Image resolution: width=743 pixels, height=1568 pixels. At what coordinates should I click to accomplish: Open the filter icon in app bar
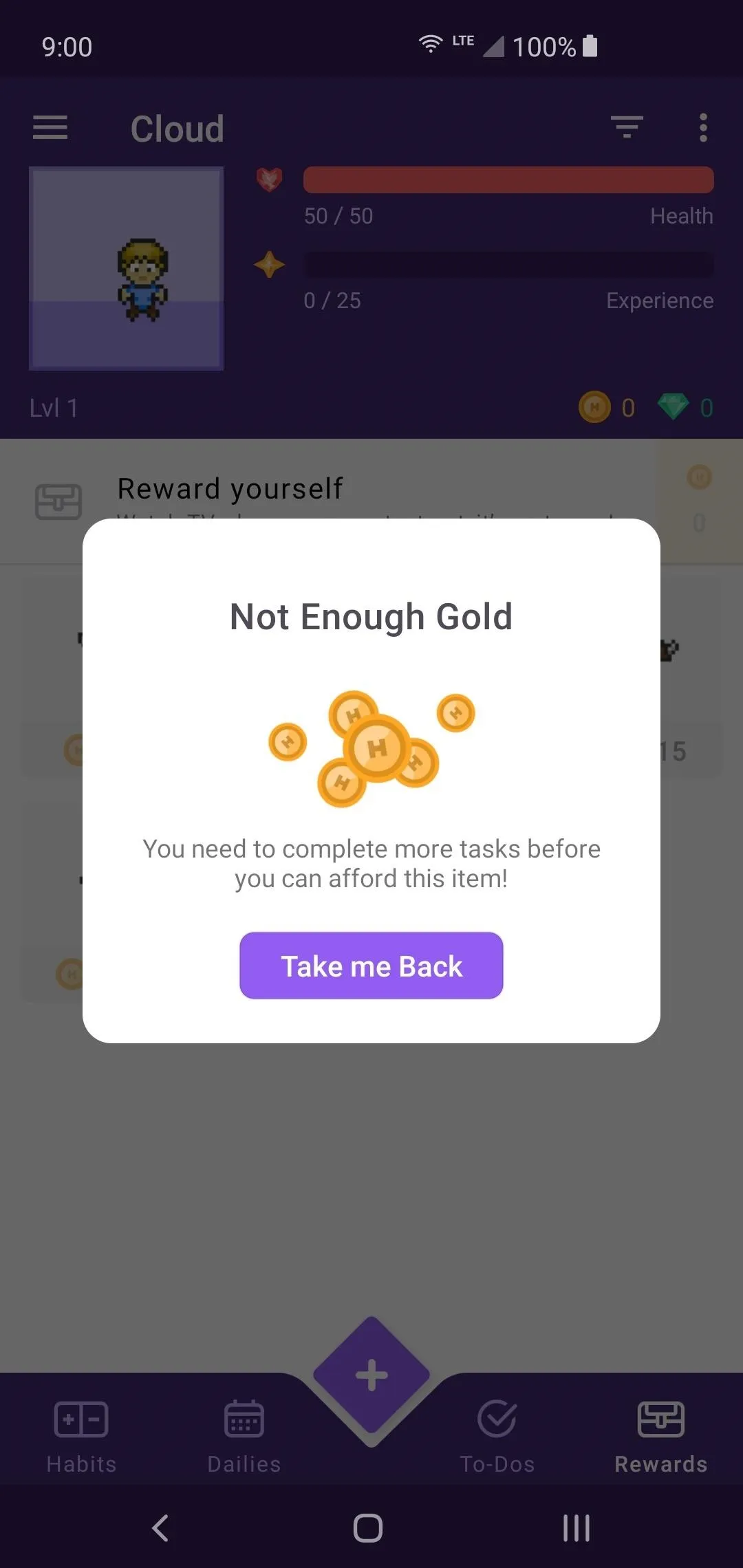click(627, 127)
